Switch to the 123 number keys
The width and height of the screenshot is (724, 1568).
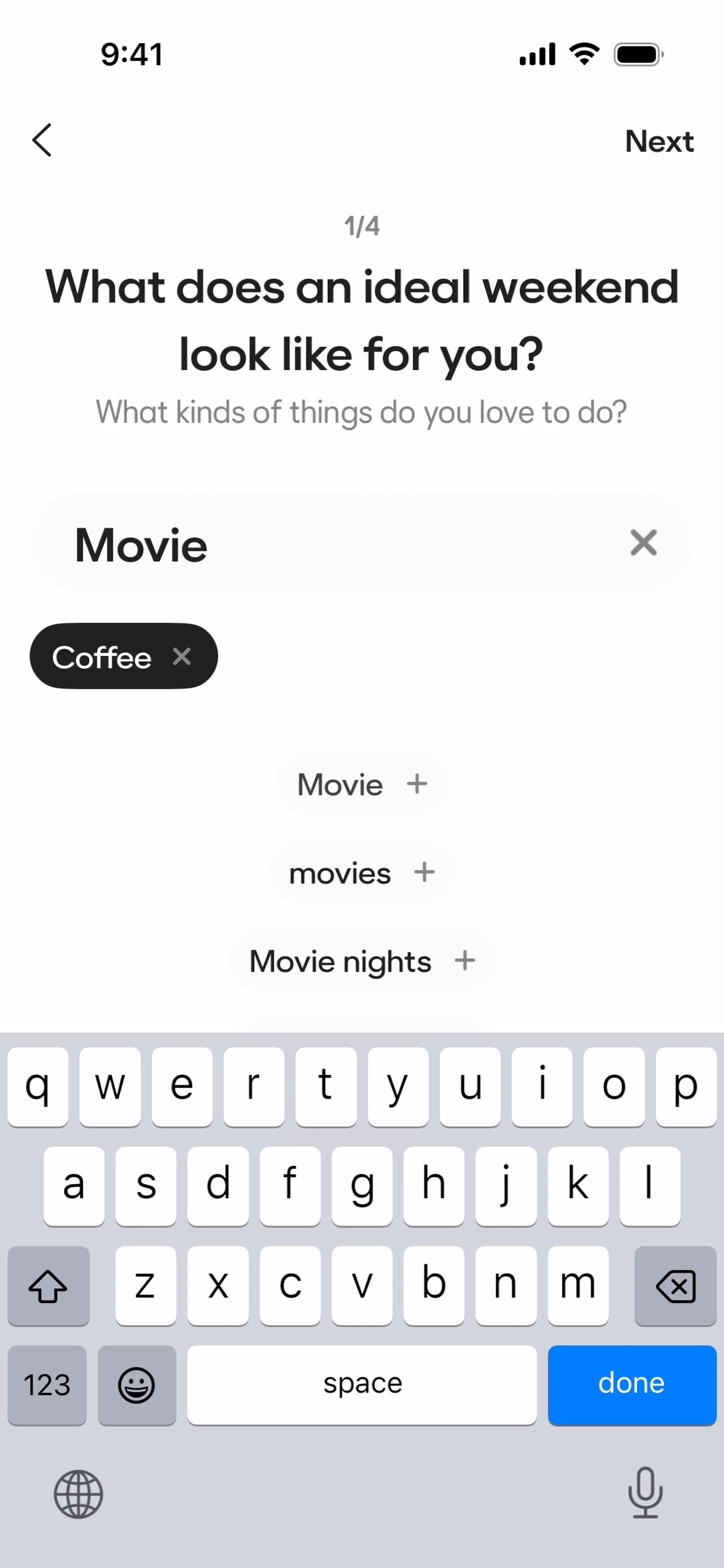coord(47,1385)
